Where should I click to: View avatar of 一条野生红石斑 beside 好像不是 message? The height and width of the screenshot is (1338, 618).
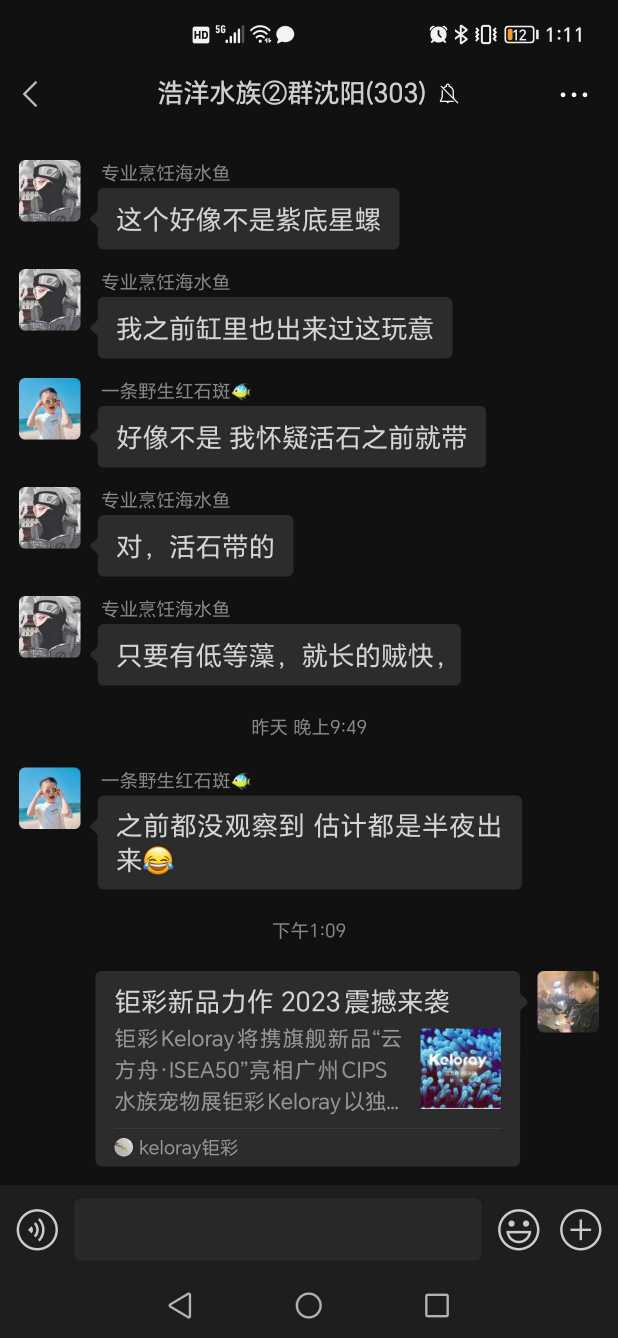pyautogui.click(x=50, y=409)
